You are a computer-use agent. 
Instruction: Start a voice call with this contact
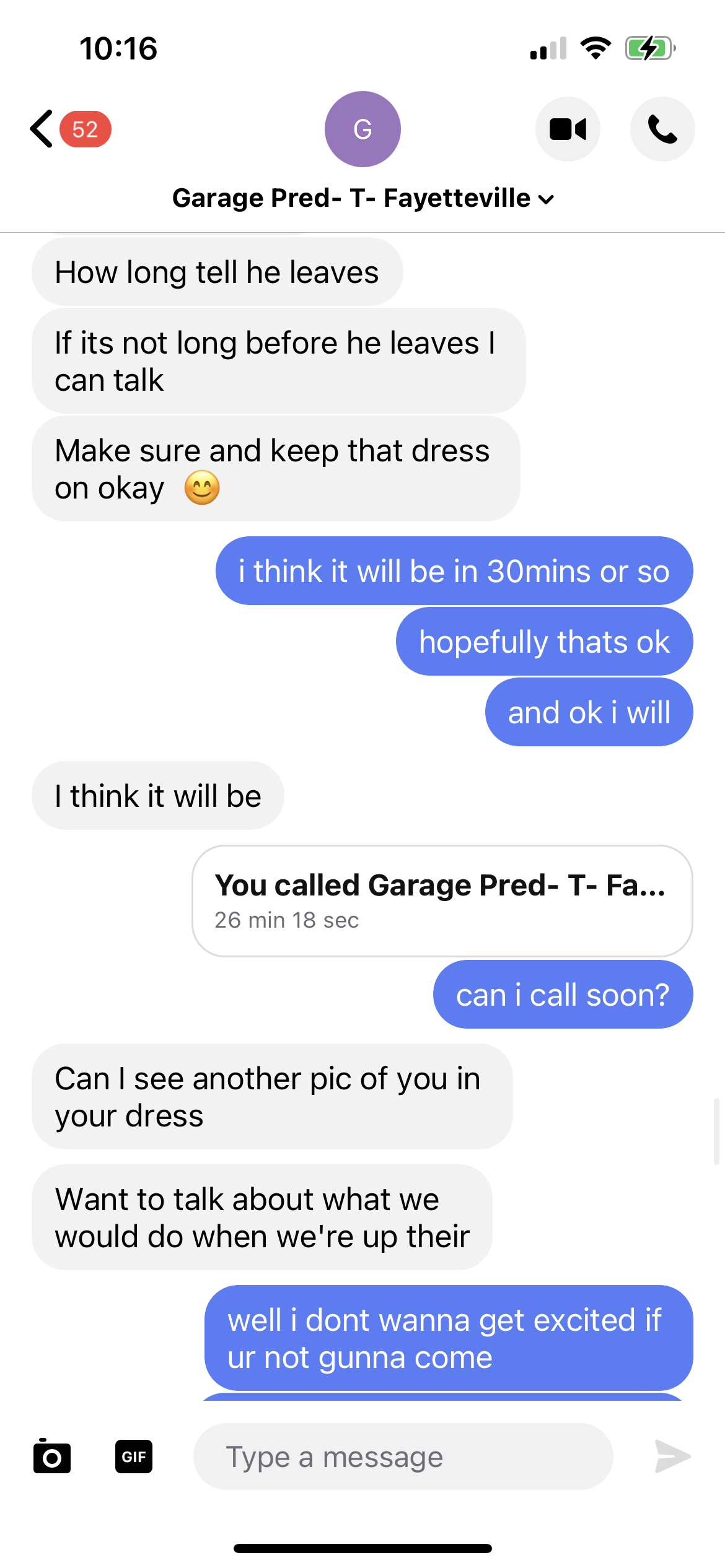662,129
